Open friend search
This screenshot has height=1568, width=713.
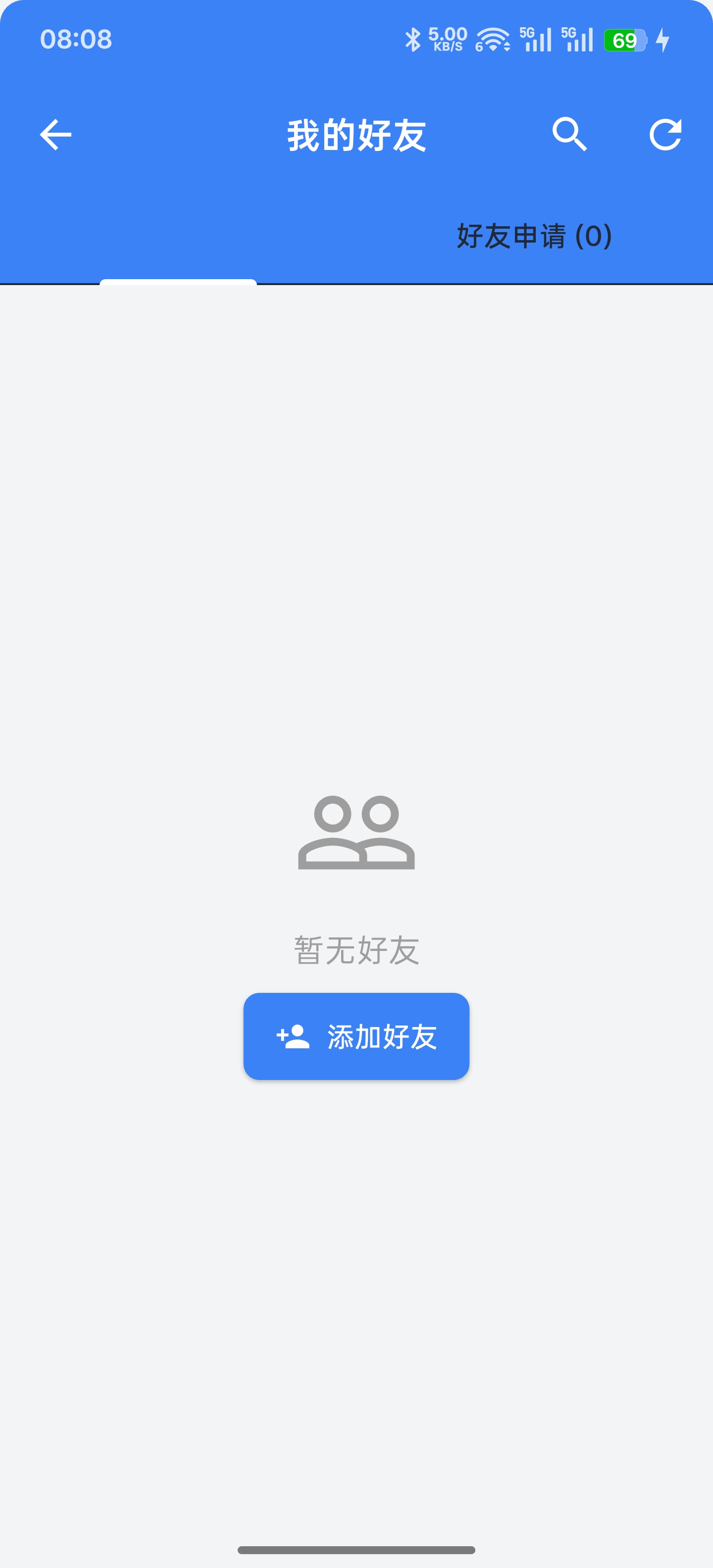[x=569, y=135]
